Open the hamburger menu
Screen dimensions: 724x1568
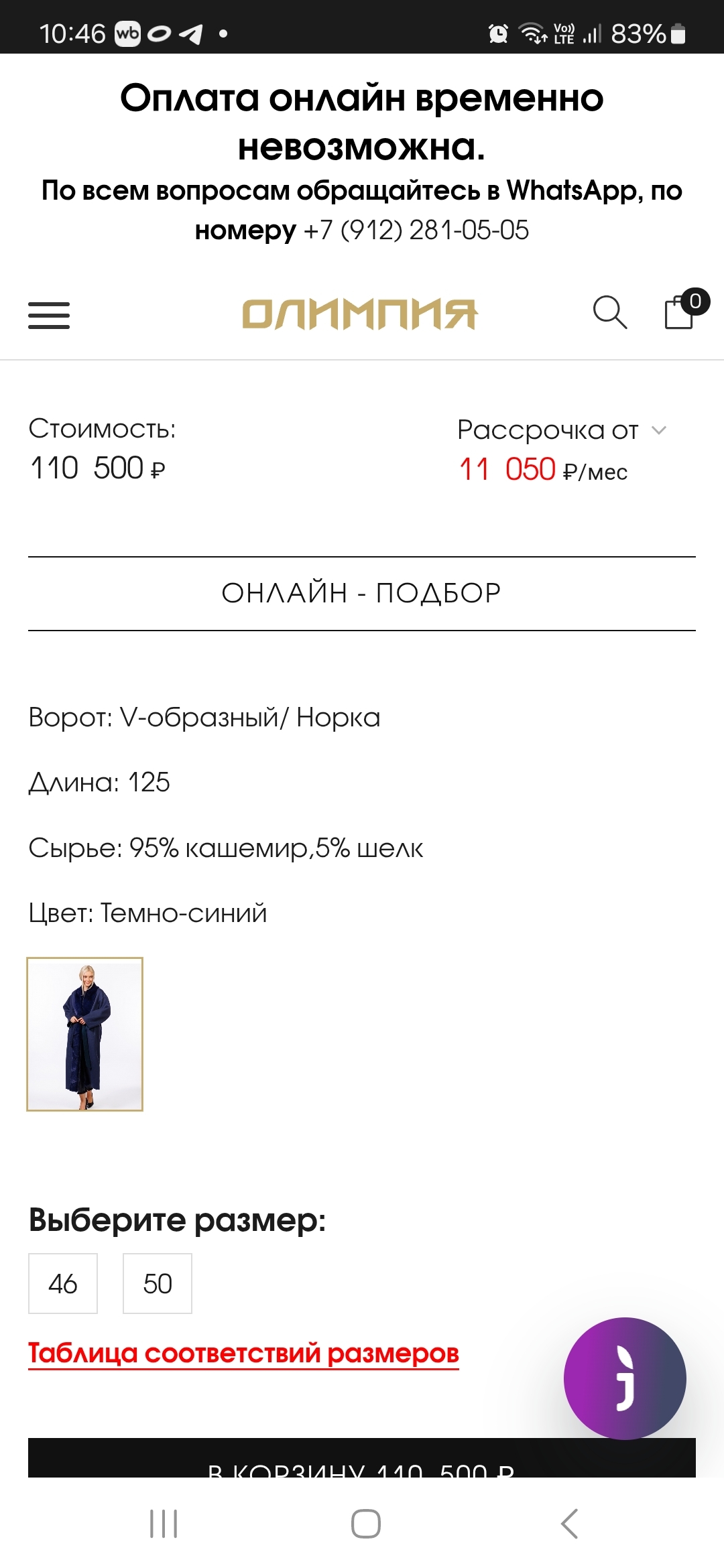pyautogui.click(x=49, y=315)
